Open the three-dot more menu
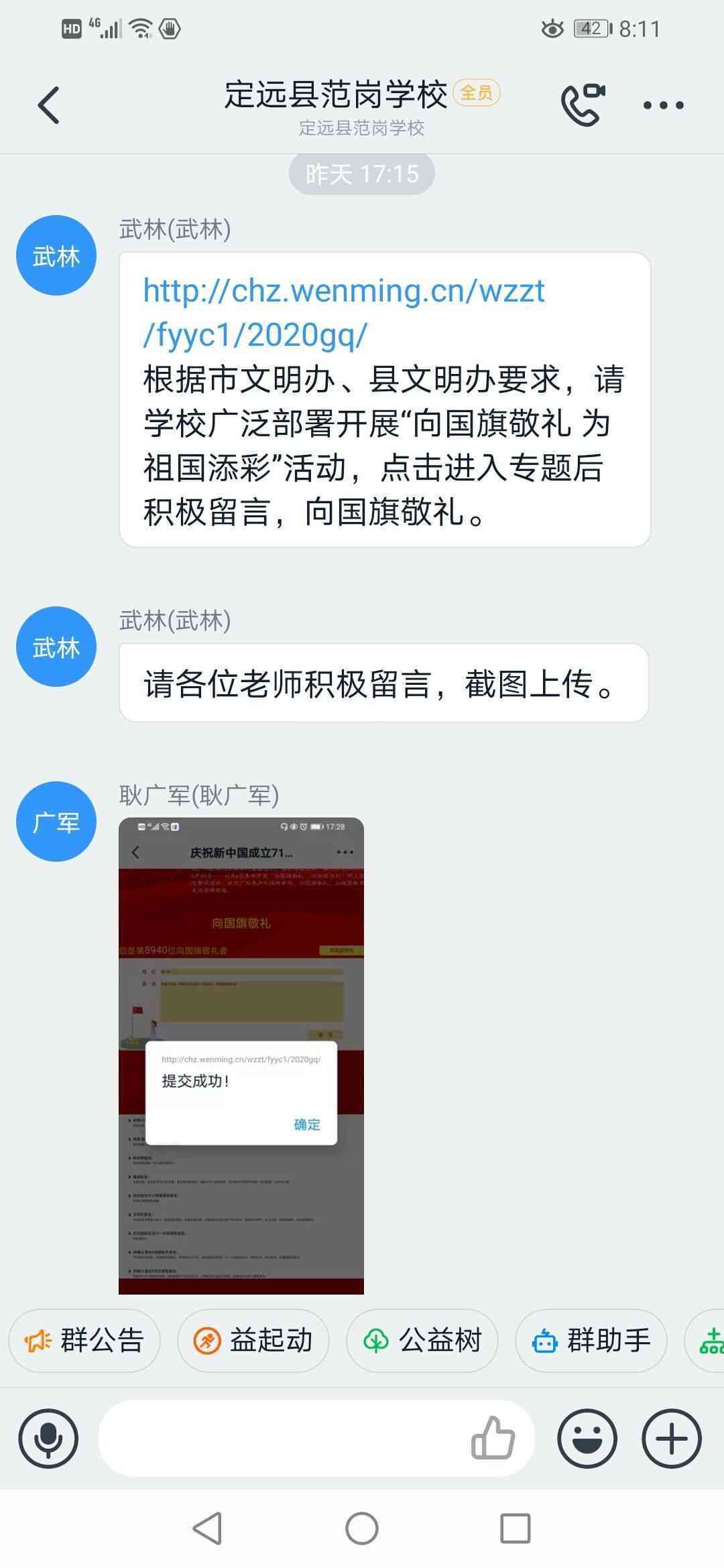The width and height of the screenshot is (724, 1568). click(x=663, y=105)
